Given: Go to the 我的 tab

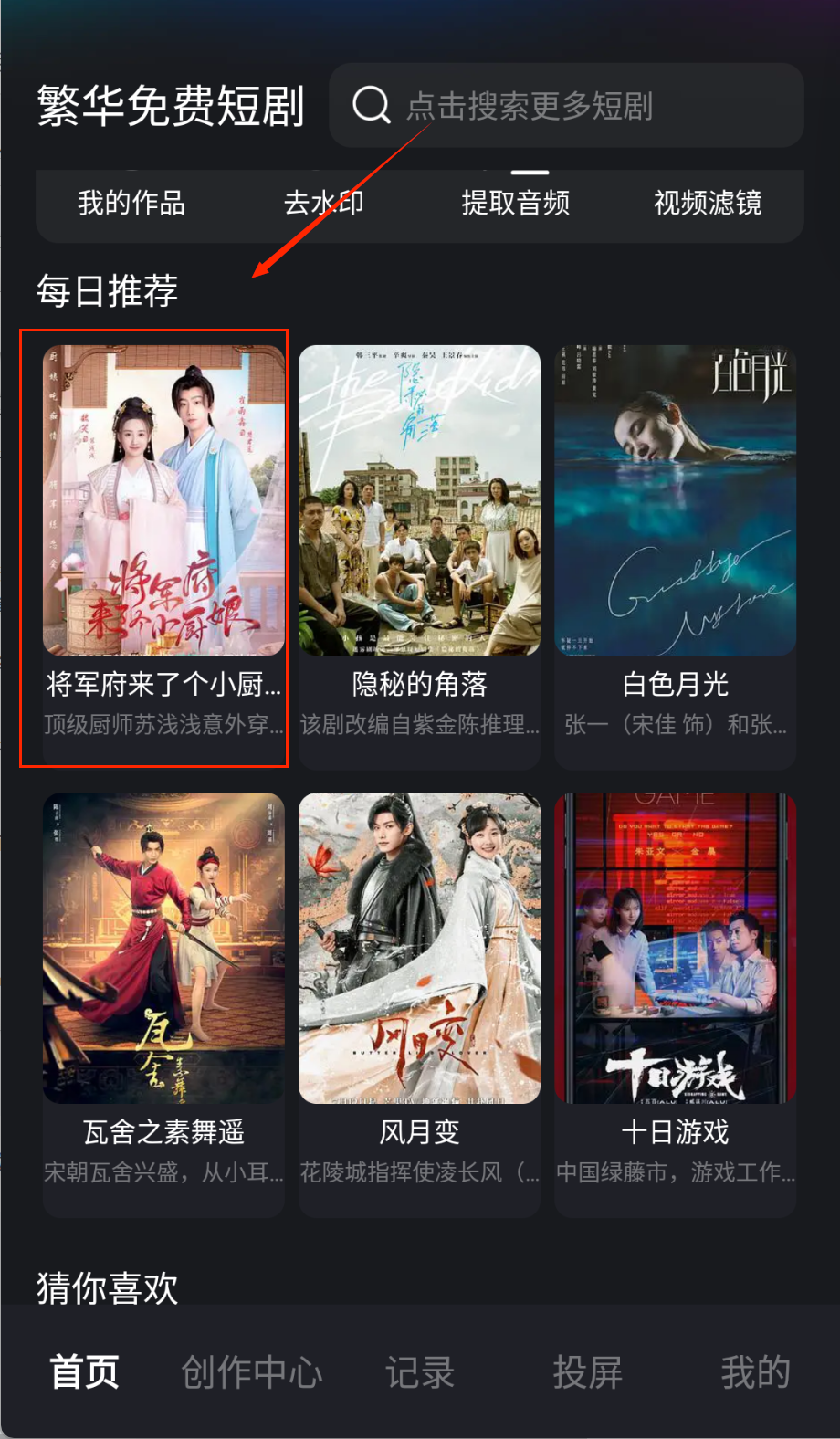Looking at the screenshot, I should 755,1371.
